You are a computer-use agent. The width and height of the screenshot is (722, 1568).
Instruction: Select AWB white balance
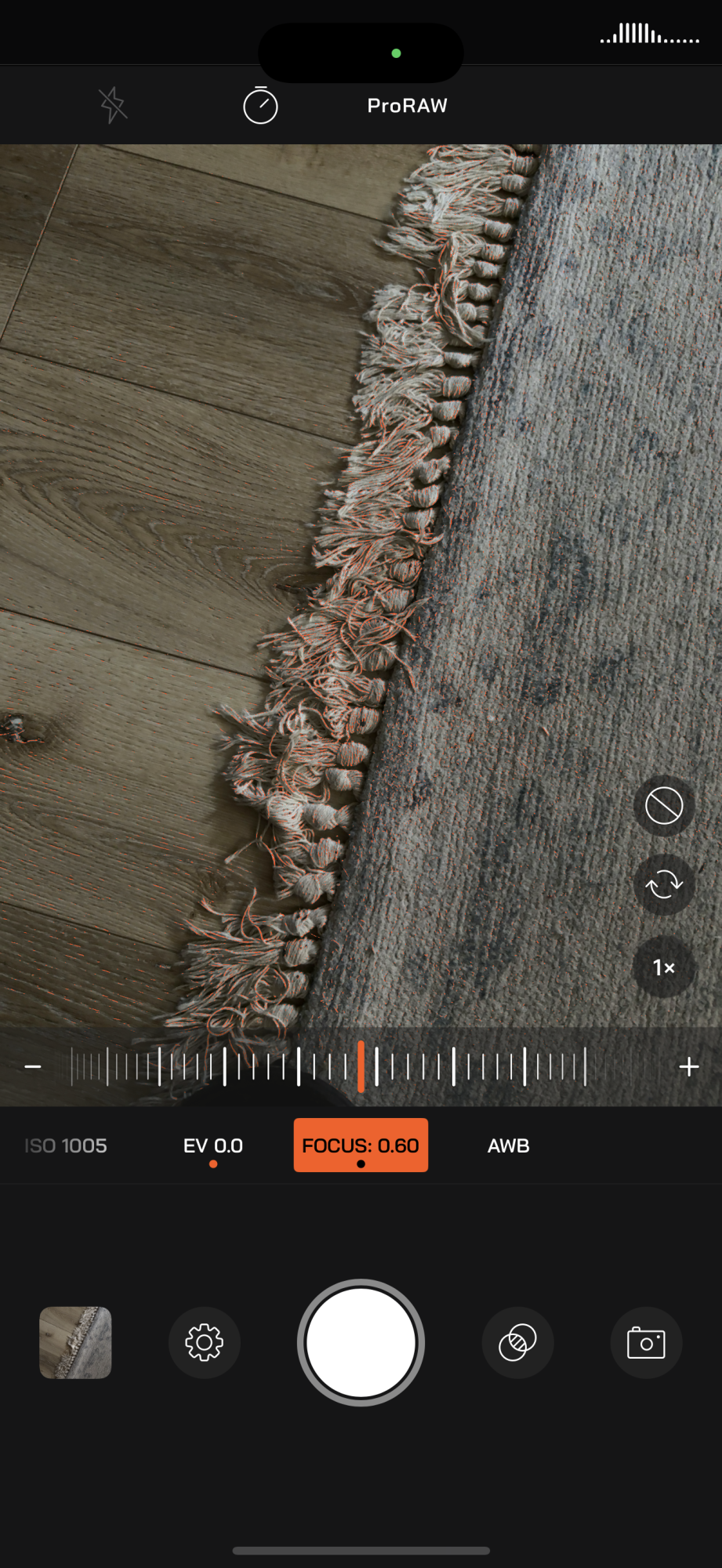coord(509,1145)
